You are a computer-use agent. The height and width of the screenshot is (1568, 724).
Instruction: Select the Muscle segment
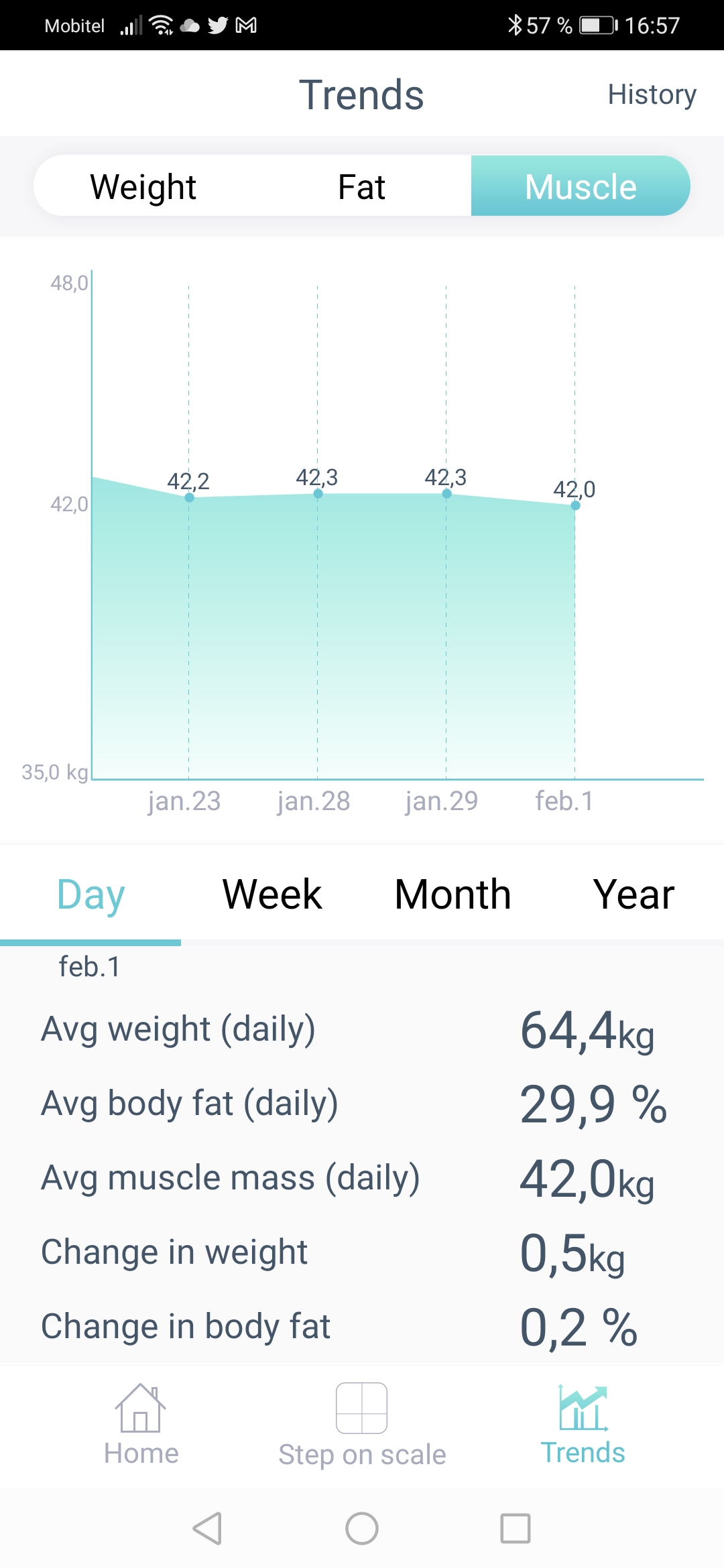point(580,186)
